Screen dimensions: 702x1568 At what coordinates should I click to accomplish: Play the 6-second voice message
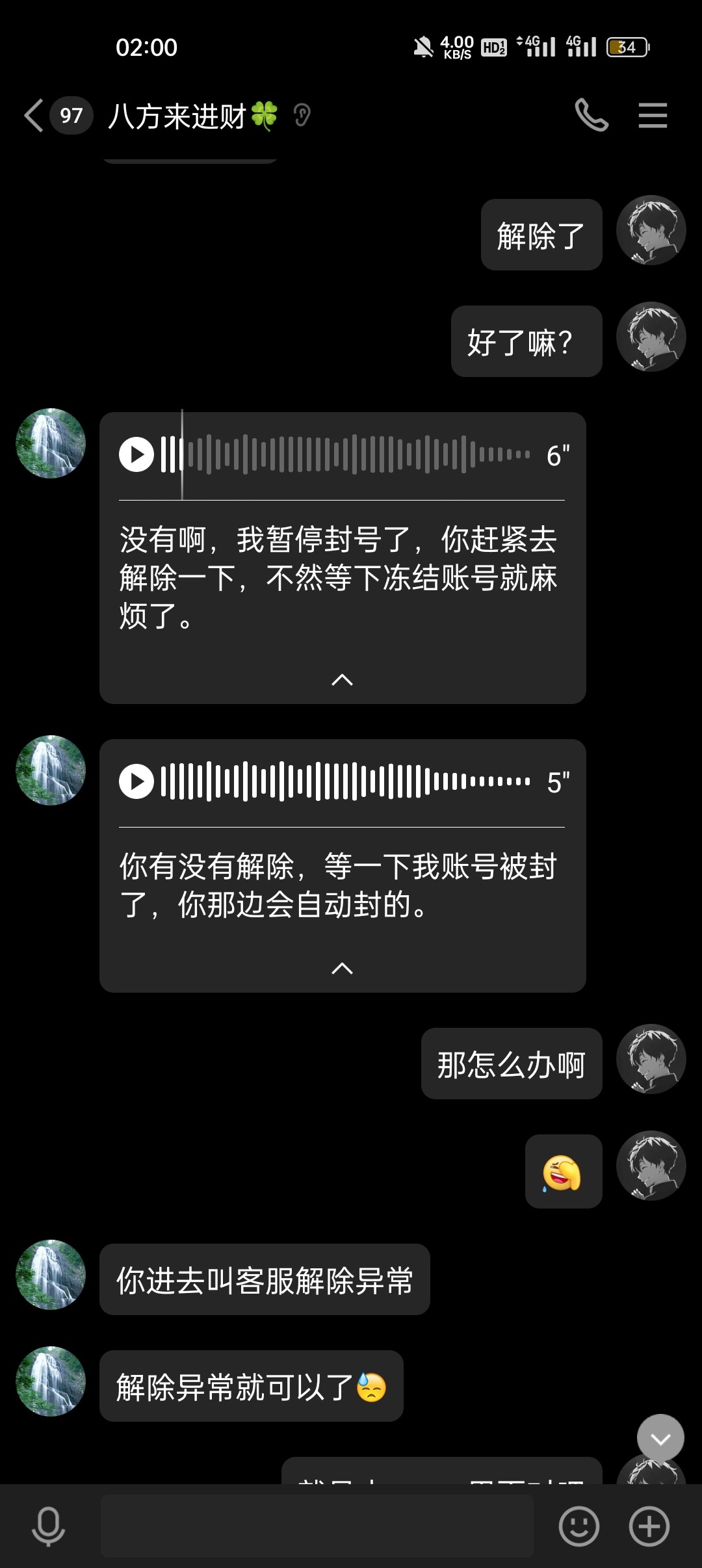click(x=136, y=454)
